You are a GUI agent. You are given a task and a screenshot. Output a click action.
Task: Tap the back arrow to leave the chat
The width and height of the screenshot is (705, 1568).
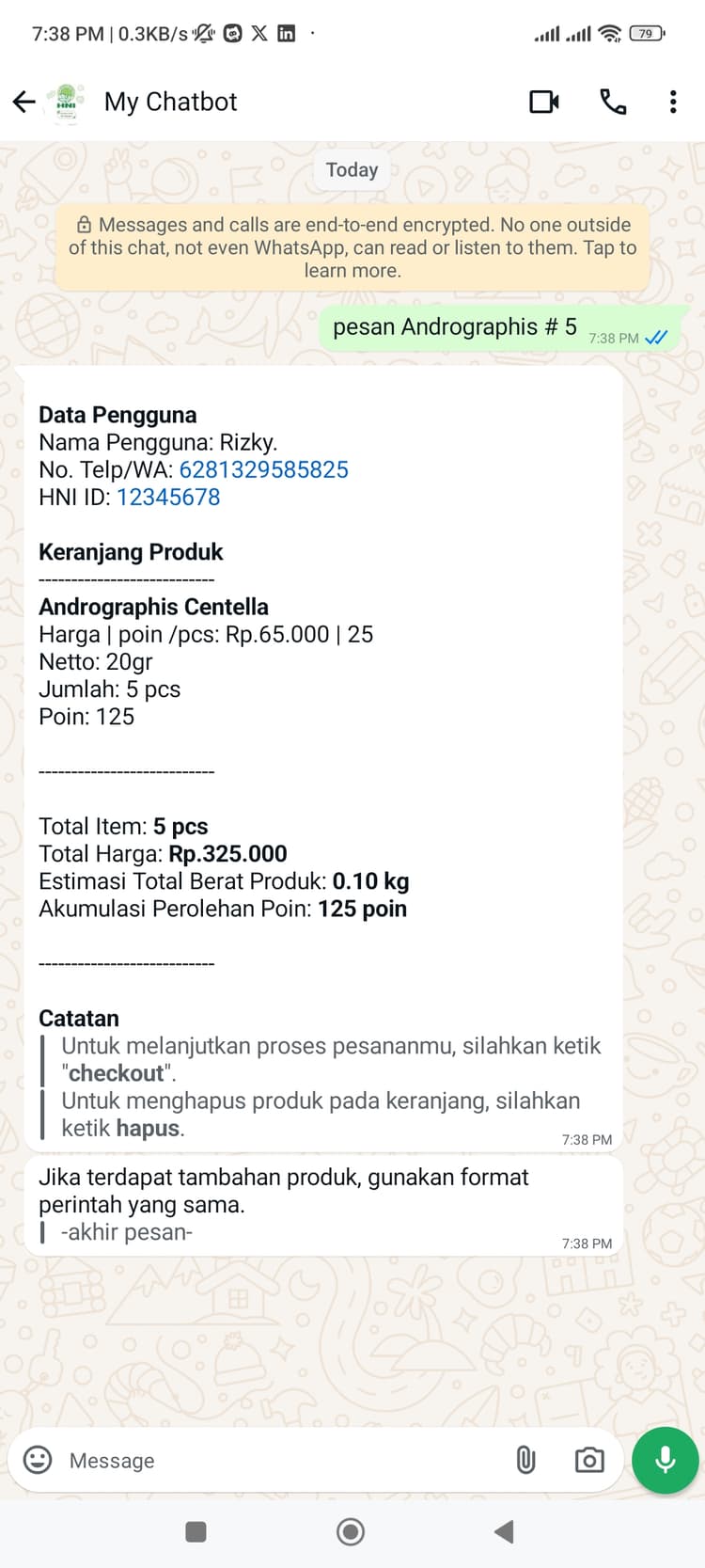[x=23, y=102]
